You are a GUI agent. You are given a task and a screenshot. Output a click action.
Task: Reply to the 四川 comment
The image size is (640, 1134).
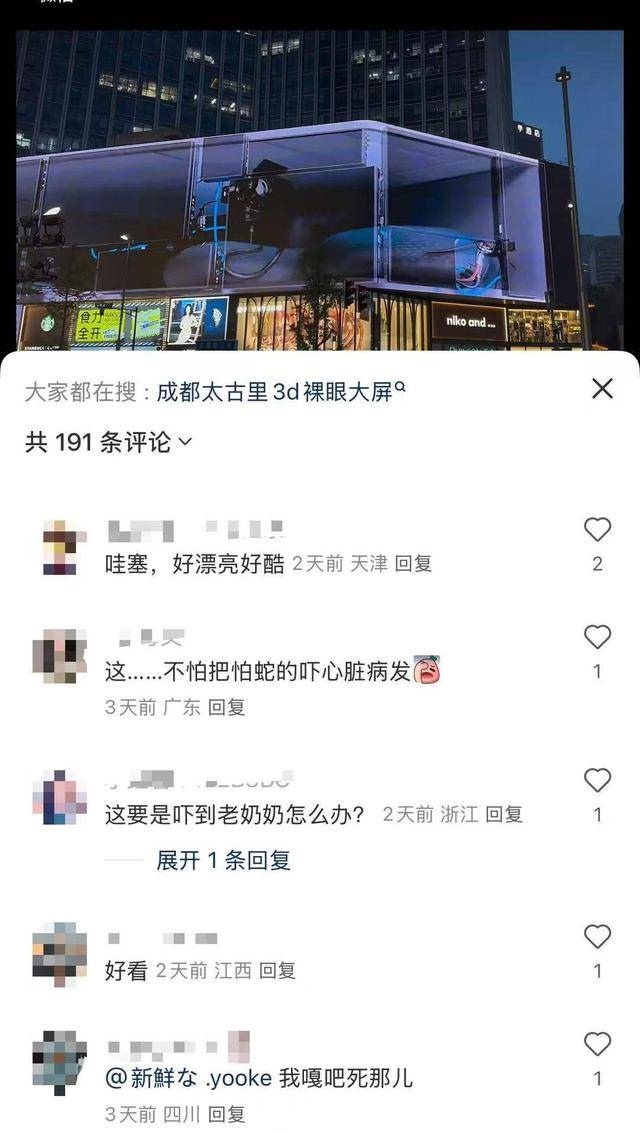coord(226,1113)
